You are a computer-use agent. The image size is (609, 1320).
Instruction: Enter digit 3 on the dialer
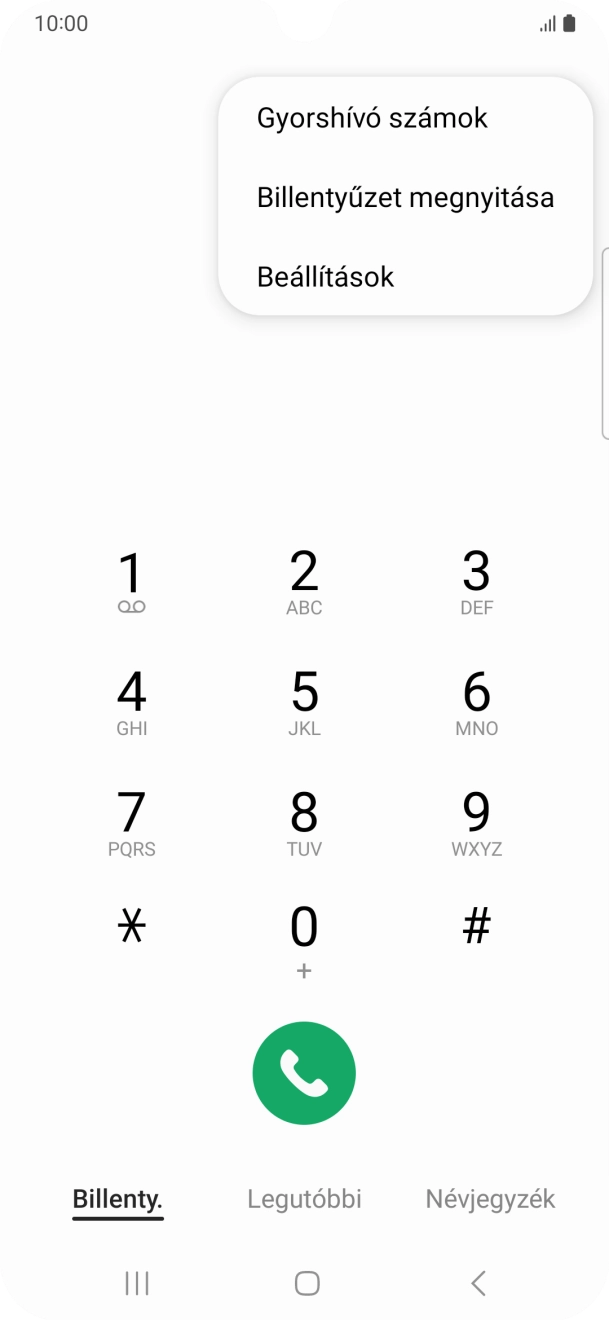coord(476,581)
